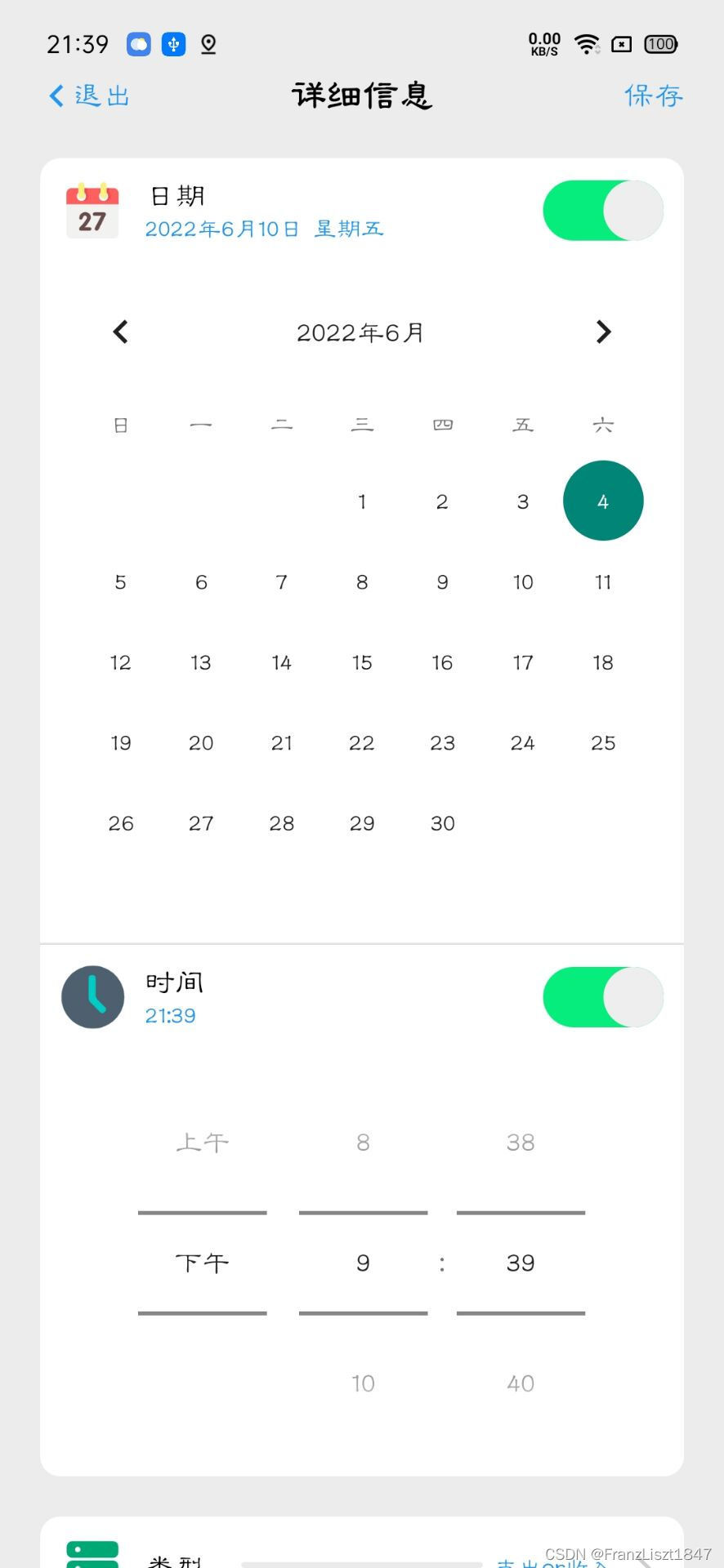Screen dimensions: 724x1568
Task: Disable the 时间 switch
Action: [x=603, y=997]
